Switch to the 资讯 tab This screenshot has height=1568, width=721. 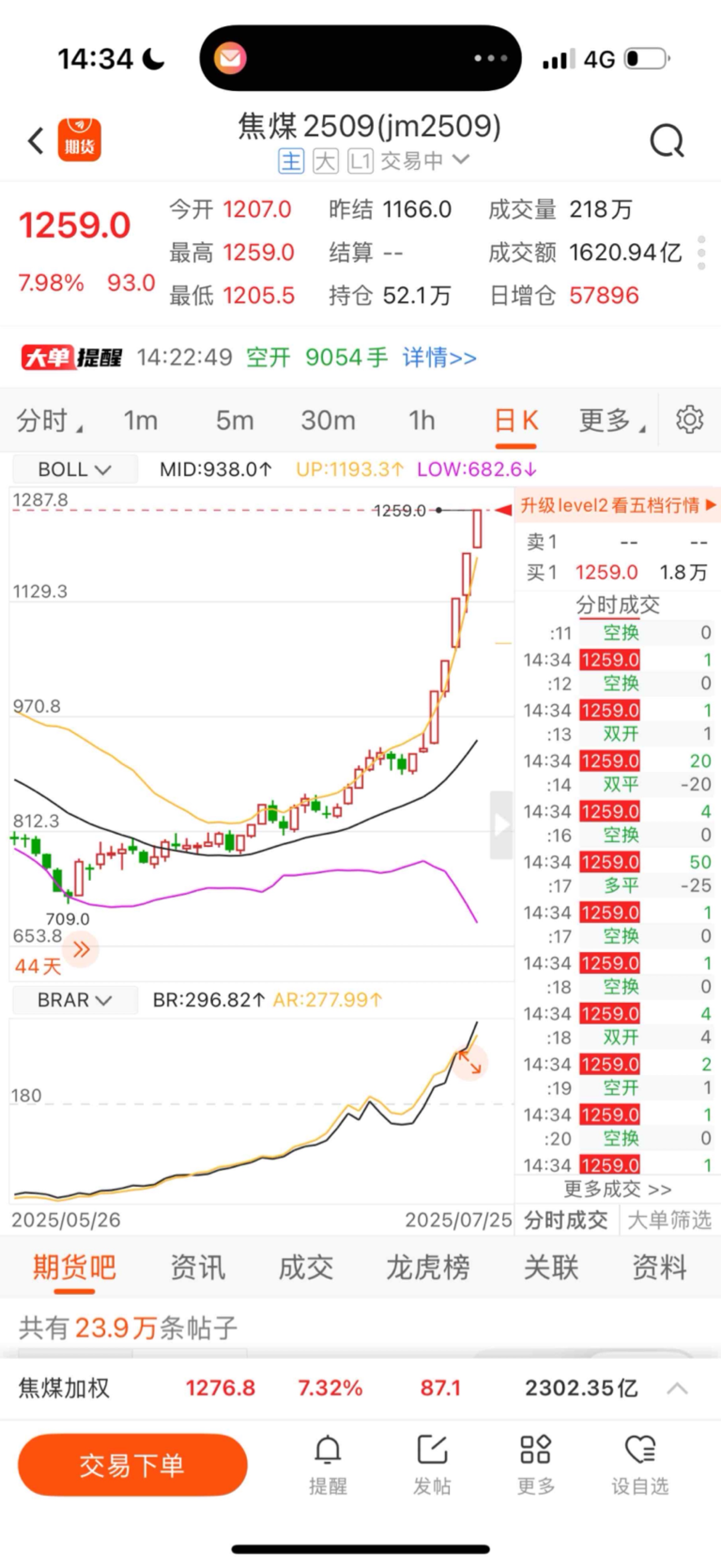tap(198, 1267)
